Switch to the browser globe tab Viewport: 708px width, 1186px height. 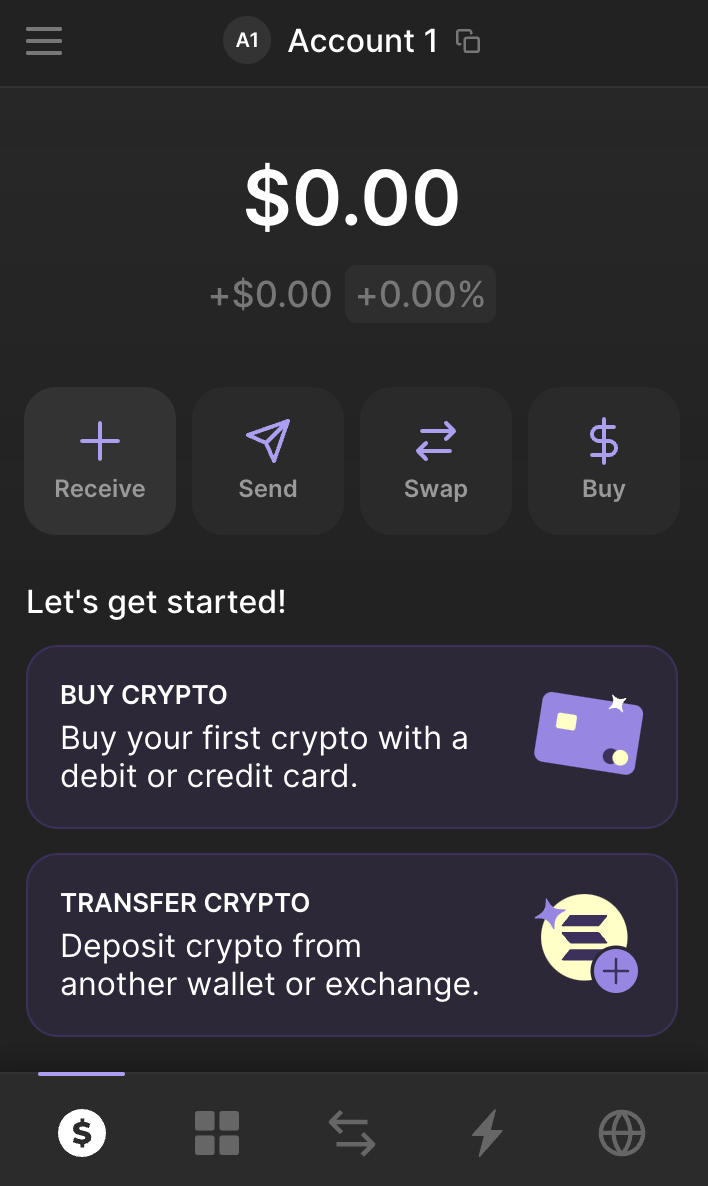622,1133
